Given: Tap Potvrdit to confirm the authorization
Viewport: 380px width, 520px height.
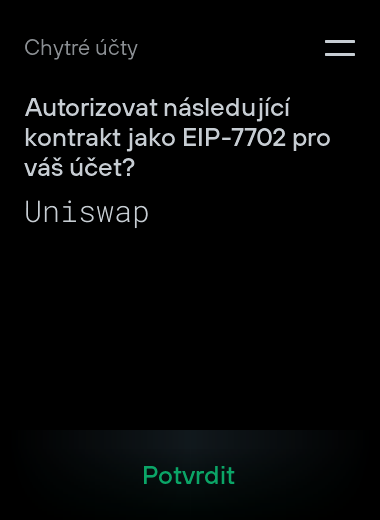Looking at the screenshot, I should point(189,475).
